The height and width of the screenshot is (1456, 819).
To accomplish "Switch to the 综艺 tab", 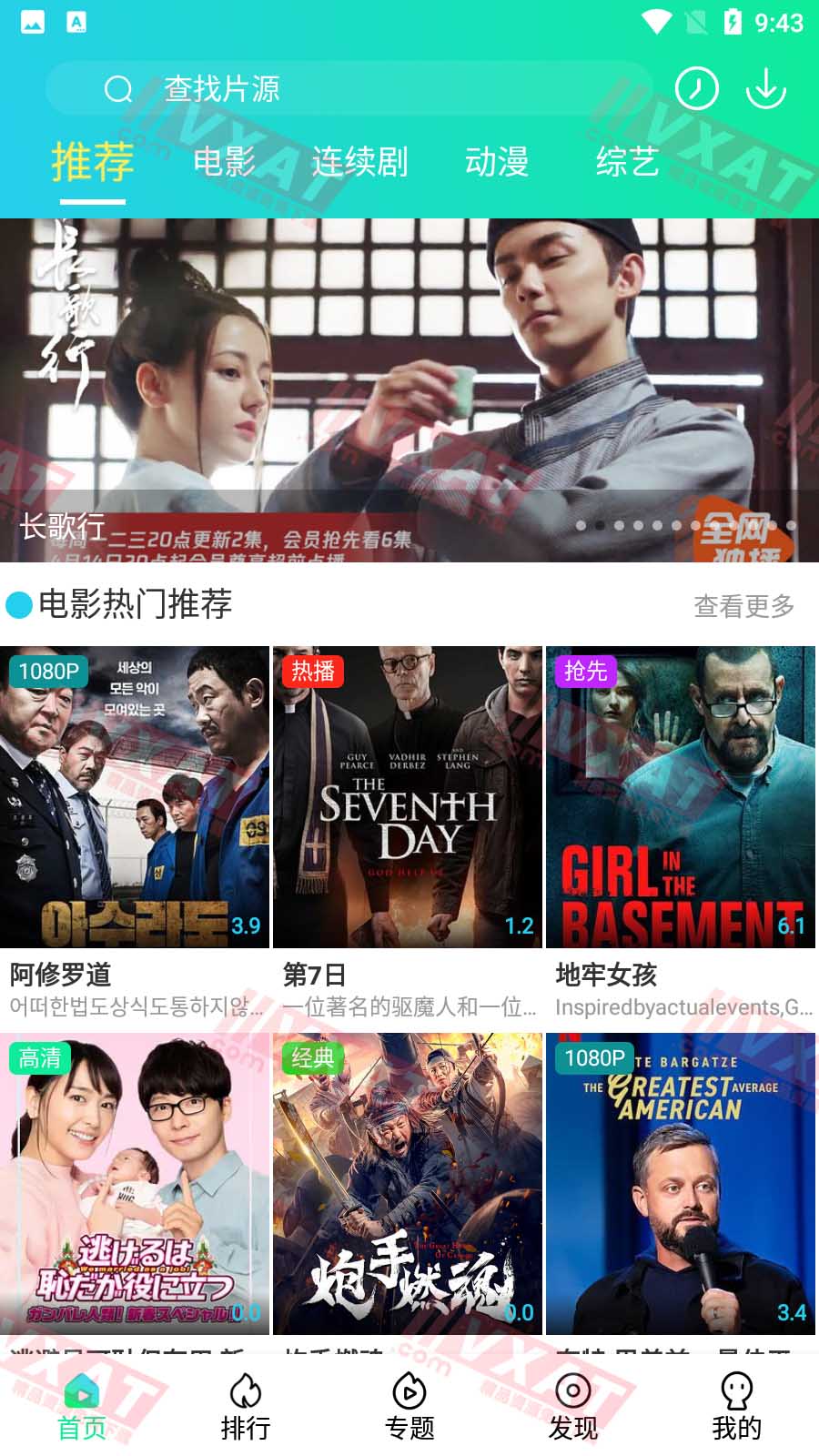I will 627,162.
